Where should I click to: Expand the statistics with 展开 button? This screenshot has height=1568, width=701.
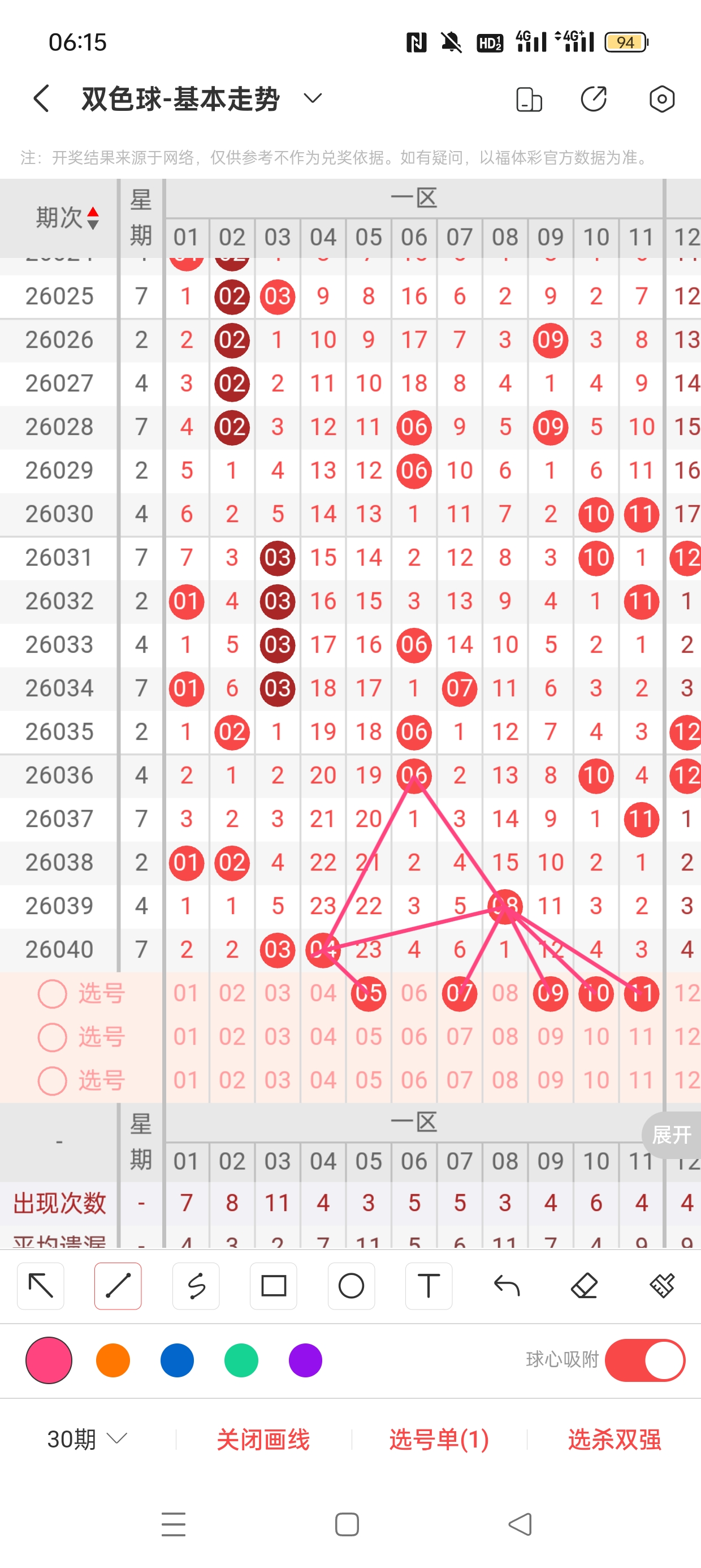671,1135
